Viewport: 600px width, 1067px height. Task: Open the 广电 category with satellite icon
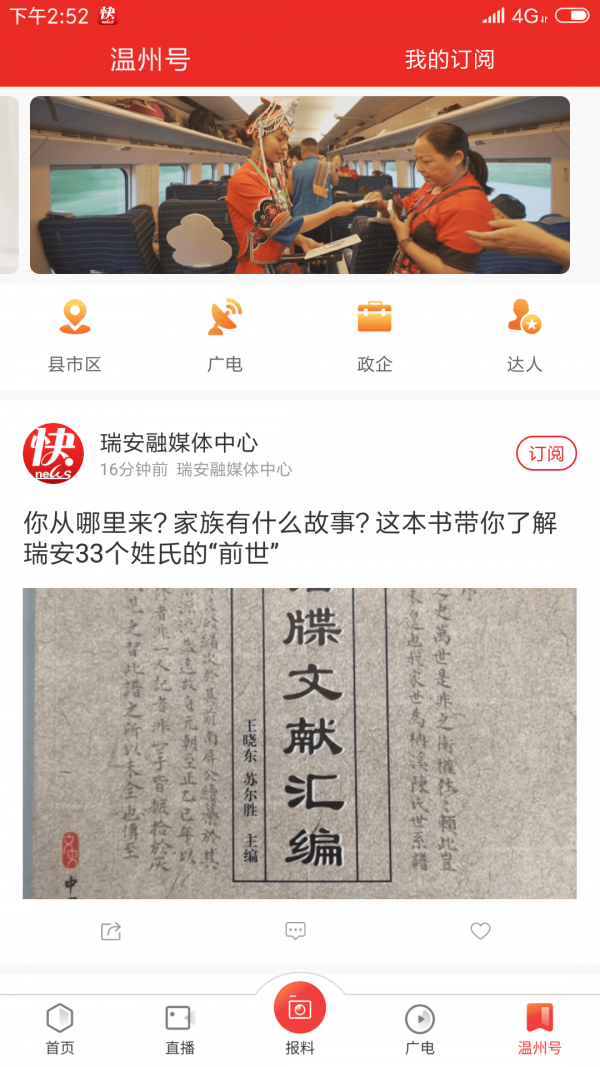(x=225, y=336)
